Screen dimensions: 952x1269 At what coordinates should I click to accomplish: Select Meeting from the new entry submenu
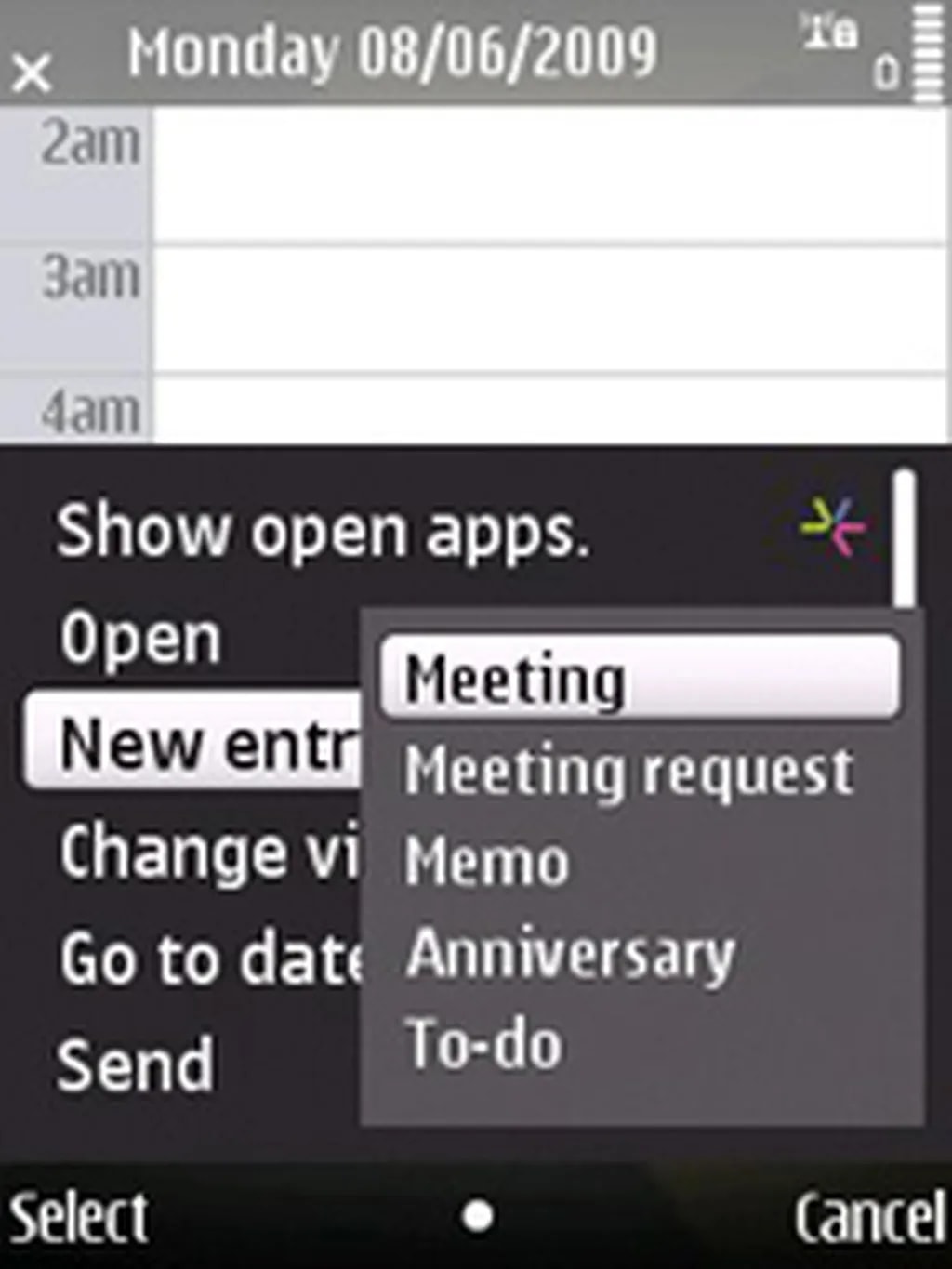click(x=640, y=679)
